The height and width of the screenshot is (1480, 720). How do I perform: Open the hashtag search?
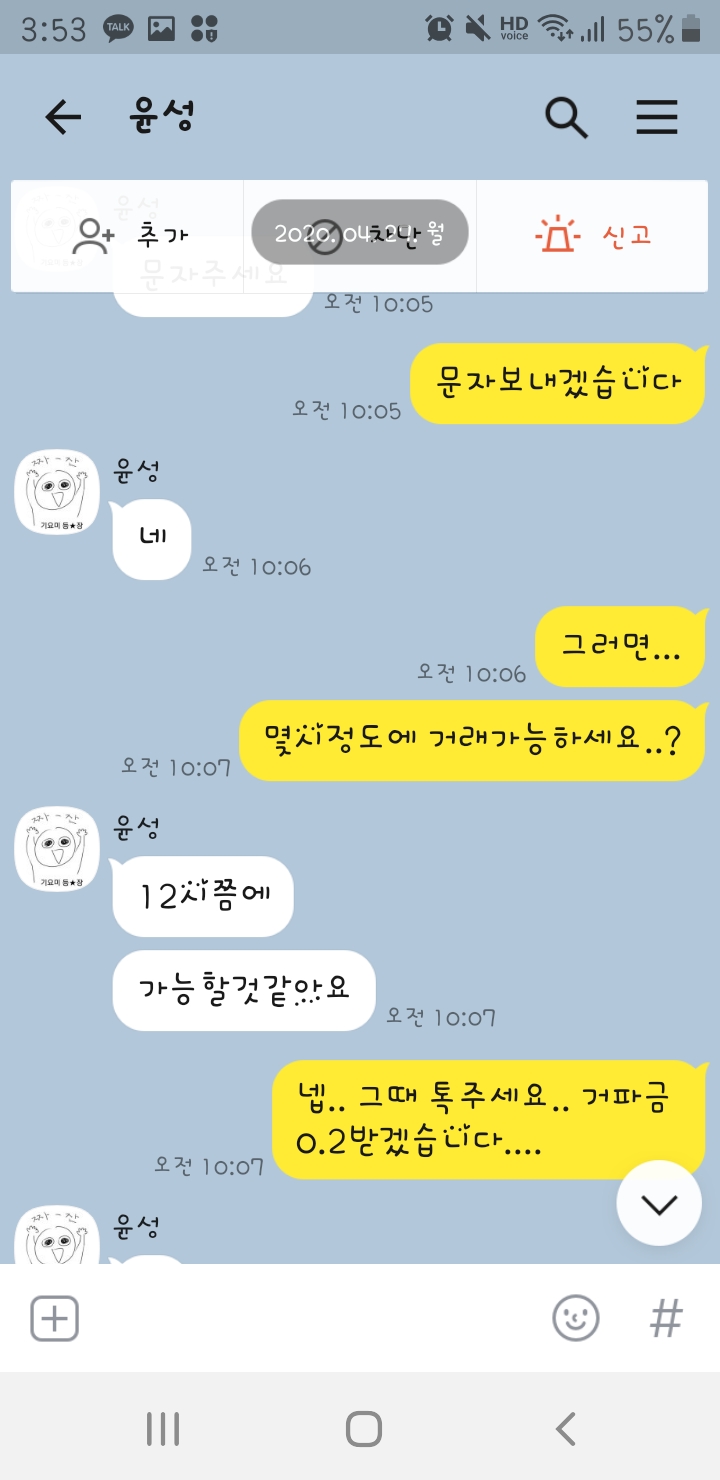pos(666,1318)
